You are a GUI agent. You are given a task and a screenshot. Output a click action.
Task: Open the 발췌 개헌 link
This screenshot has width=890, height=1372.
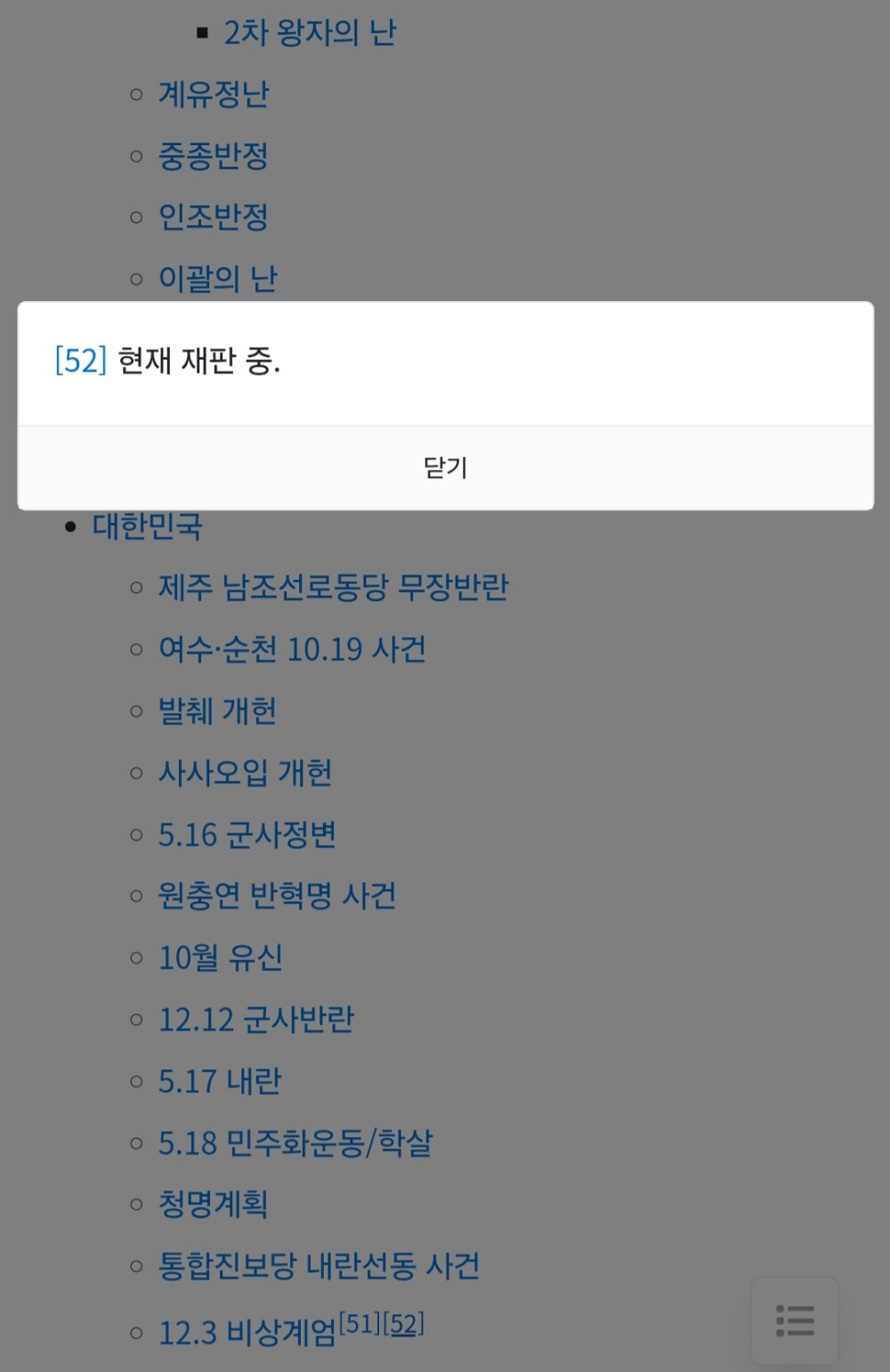tap(217, 710)
